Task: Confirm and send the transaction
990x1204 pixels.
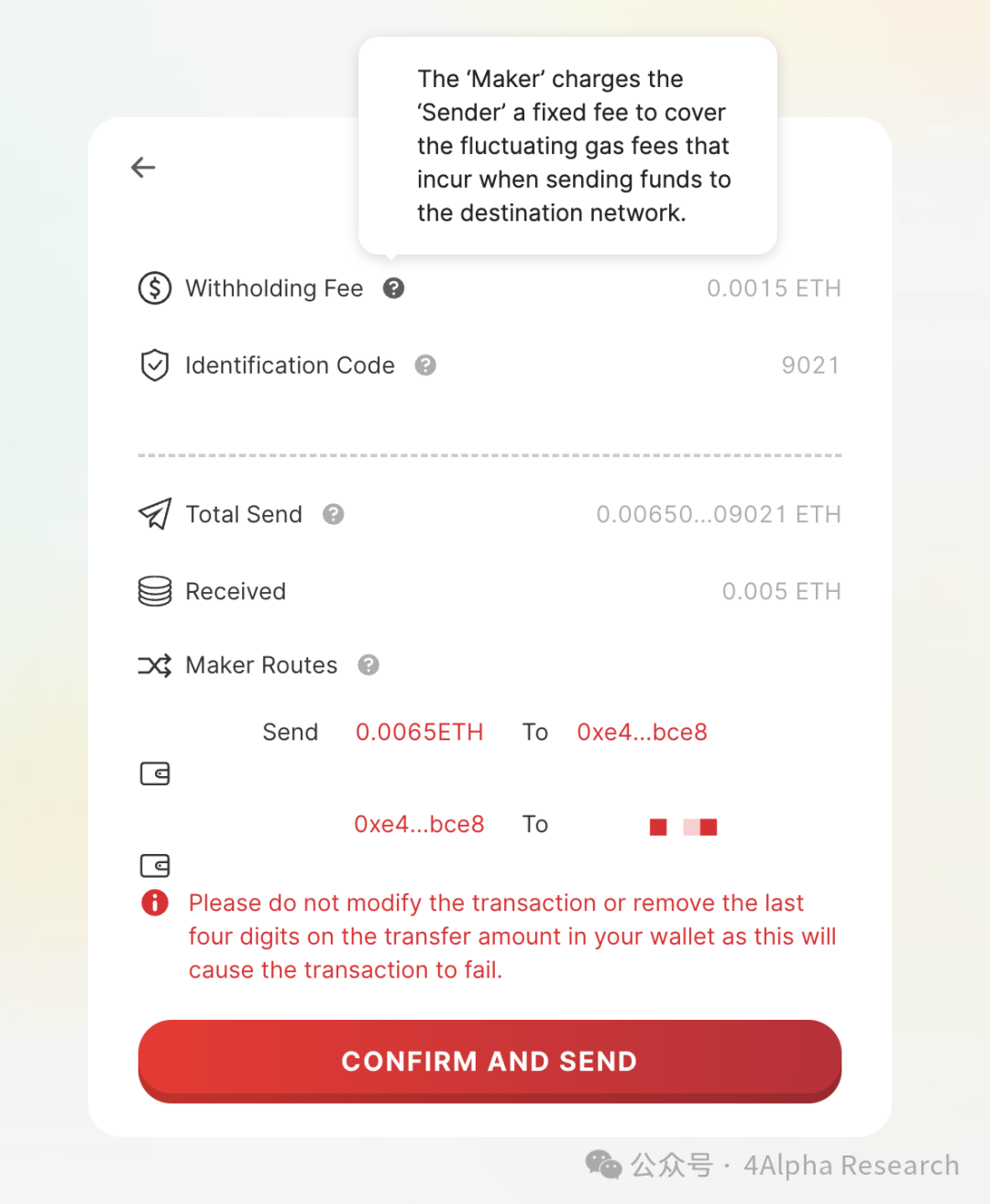Action: click(x=489, y=1060)
